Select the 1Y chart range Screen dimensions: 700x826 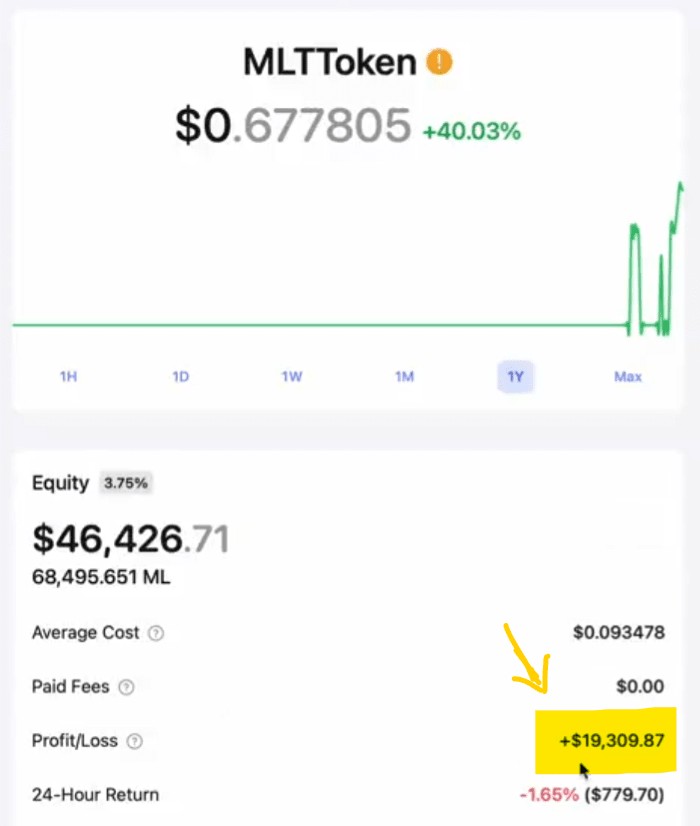coord(515,377)
